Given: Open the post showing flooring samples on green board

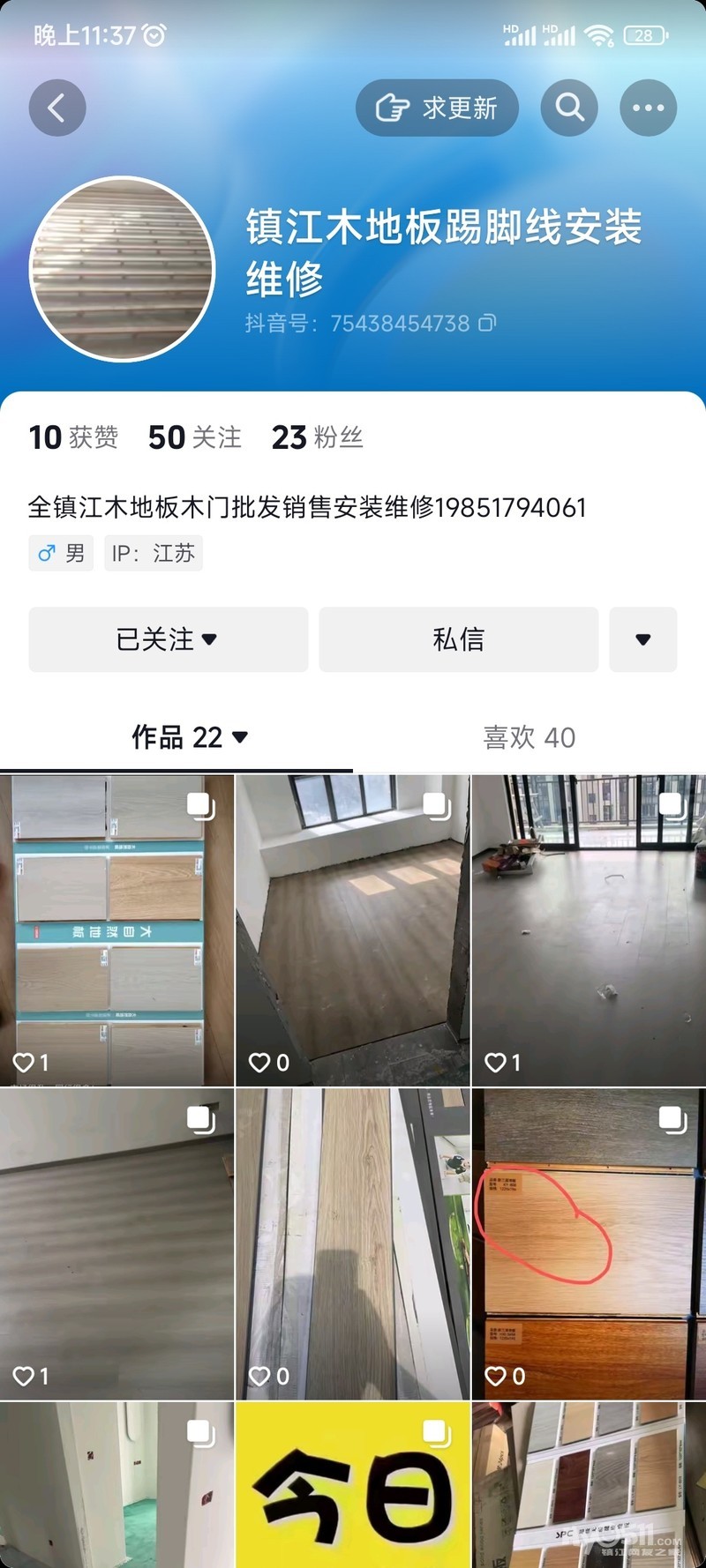Looking at the screenshot, I should click(x=116, y=930).
